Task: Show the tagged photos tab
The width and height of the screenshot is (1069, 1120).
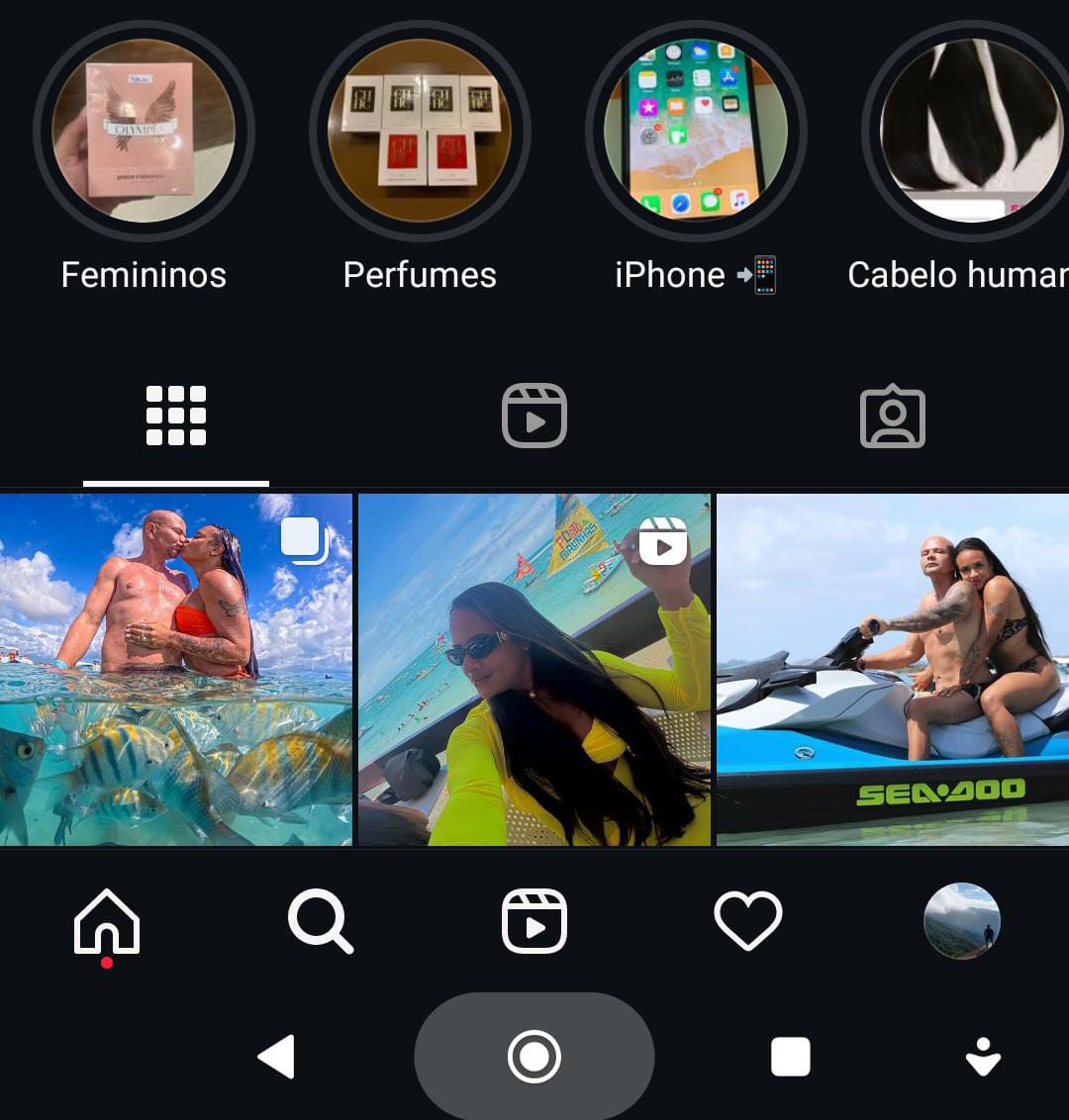Action: coord(892,416)
